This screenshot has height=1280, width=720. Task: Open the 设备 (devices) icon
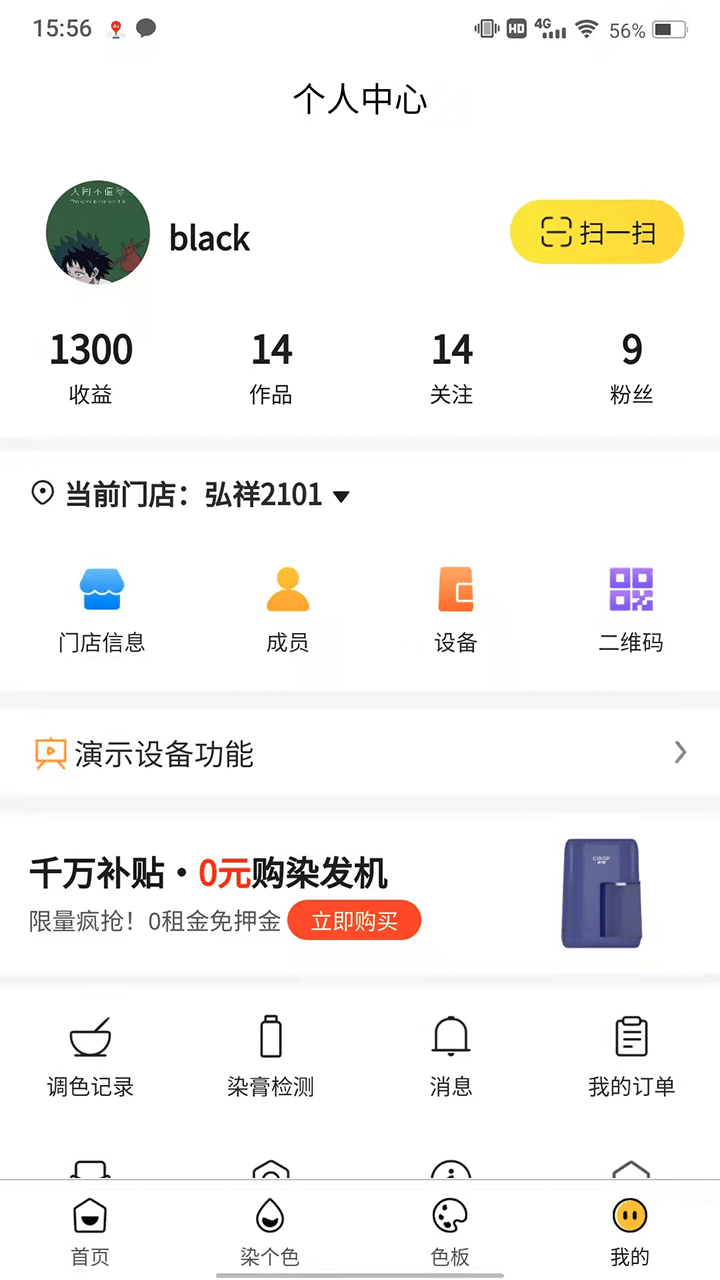[x=456, y=604]
